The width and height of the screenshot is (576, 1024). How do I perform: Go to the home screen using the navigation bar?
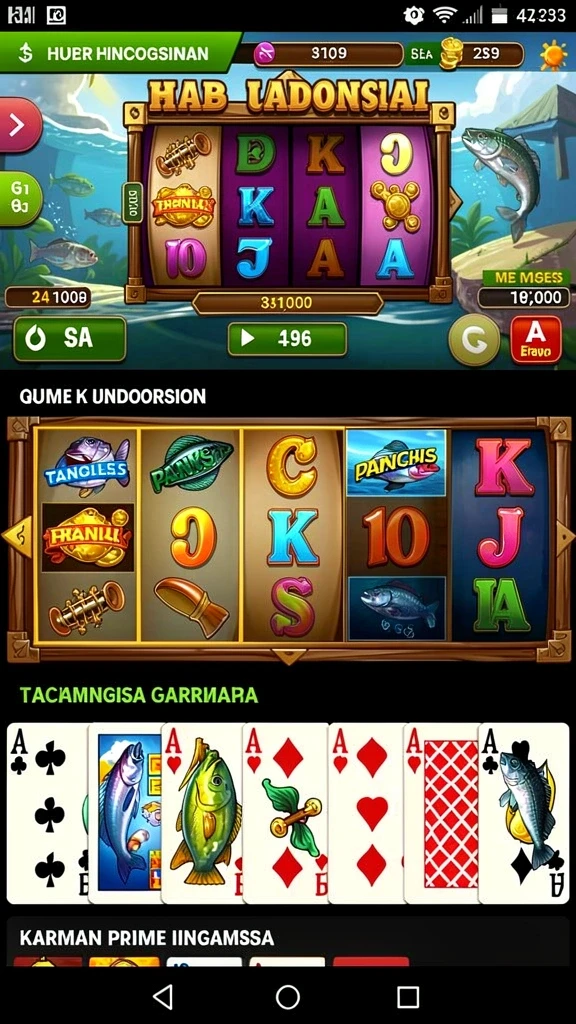(x=288, y=997)
